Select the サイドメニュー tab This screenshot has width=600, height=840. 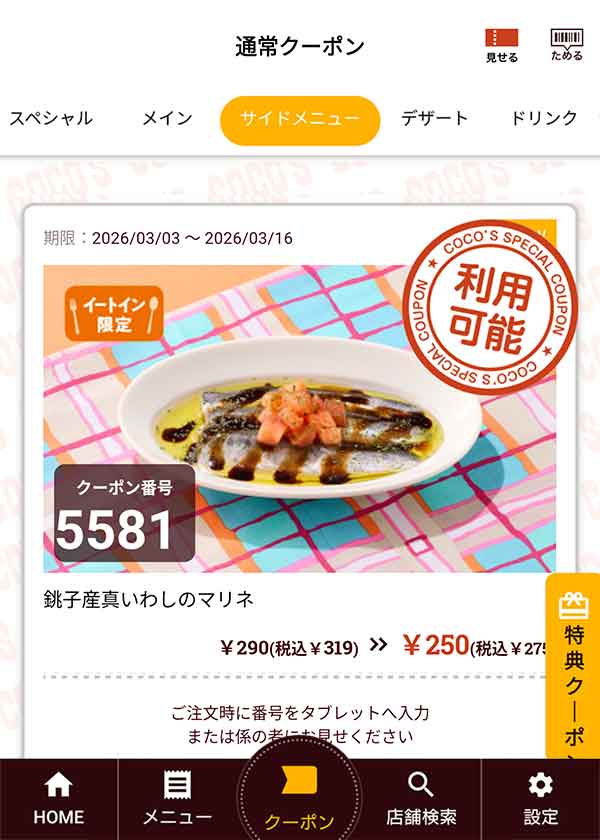point(300,120)
